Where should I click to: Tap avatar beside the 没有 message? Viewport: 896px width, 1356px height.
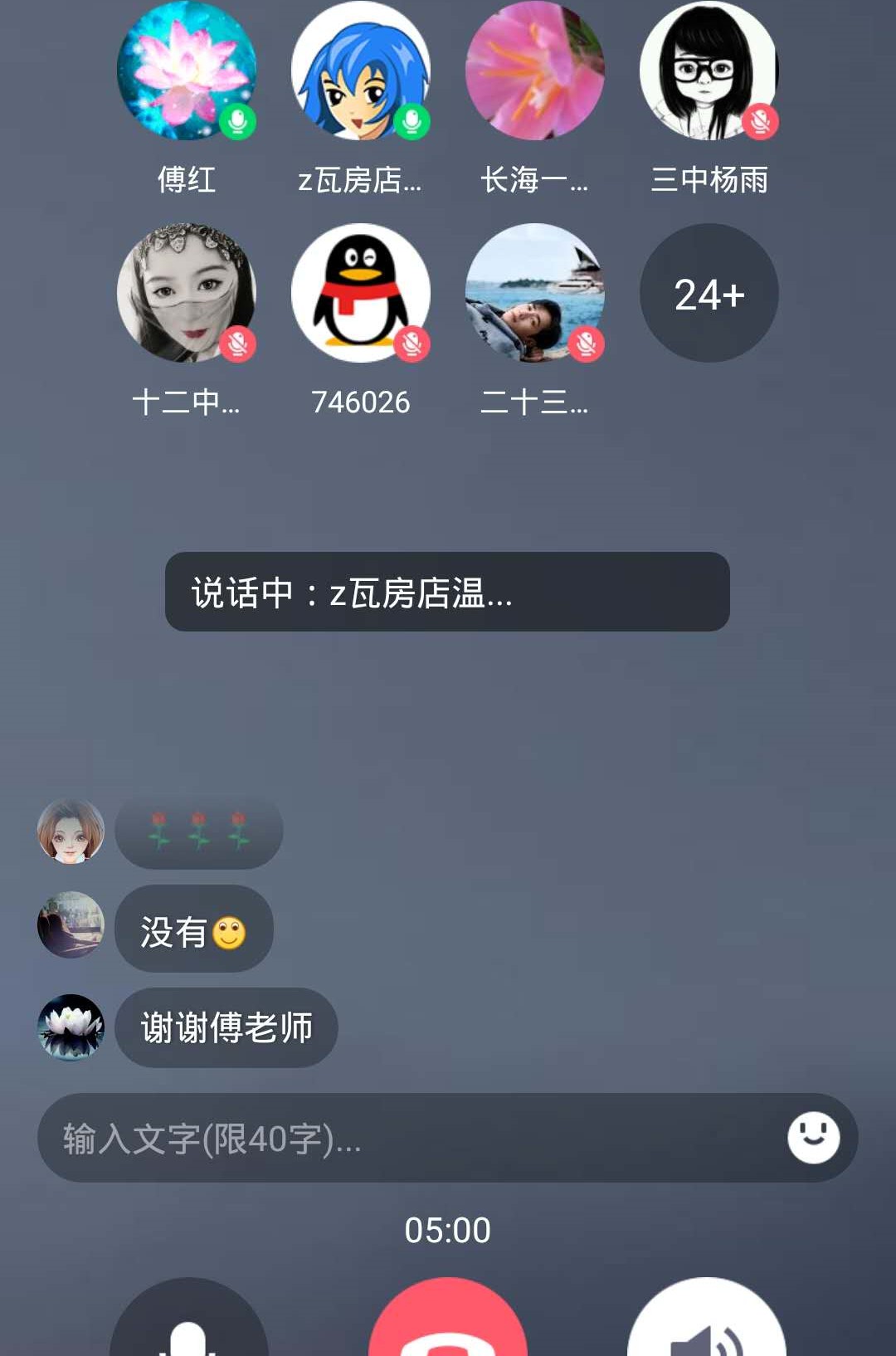coord(71,925)
